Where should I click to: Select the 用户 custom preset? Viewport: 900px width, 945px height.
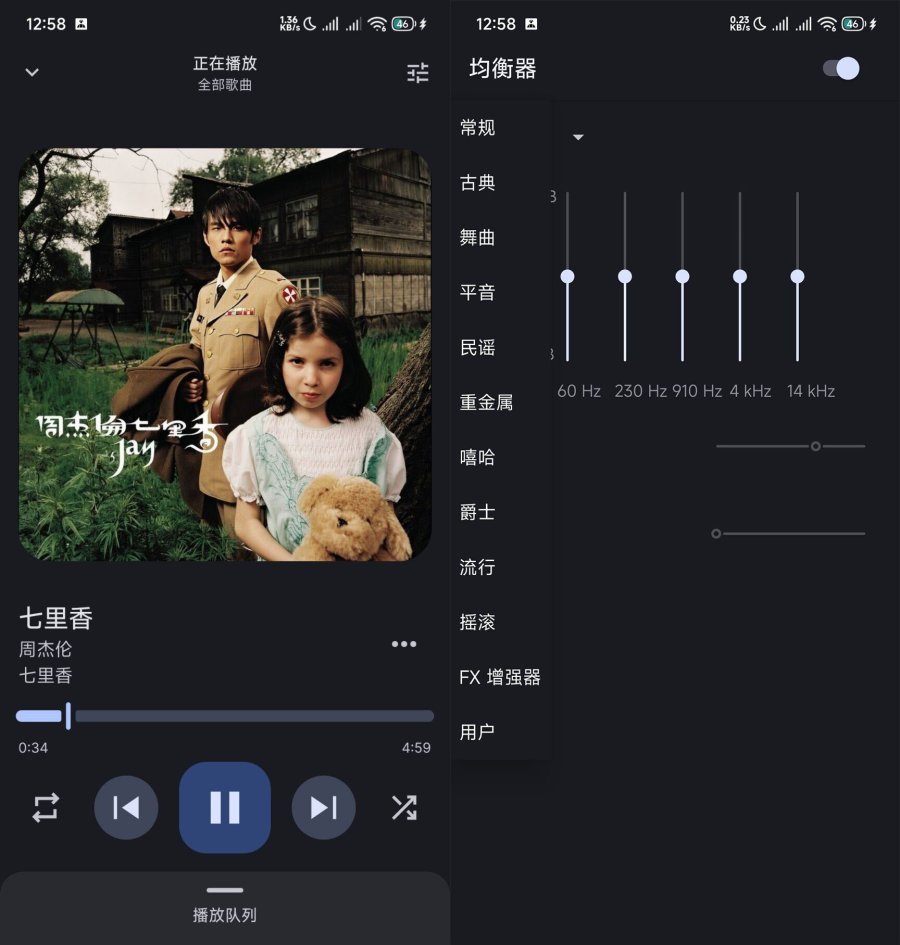click(478, 732)
